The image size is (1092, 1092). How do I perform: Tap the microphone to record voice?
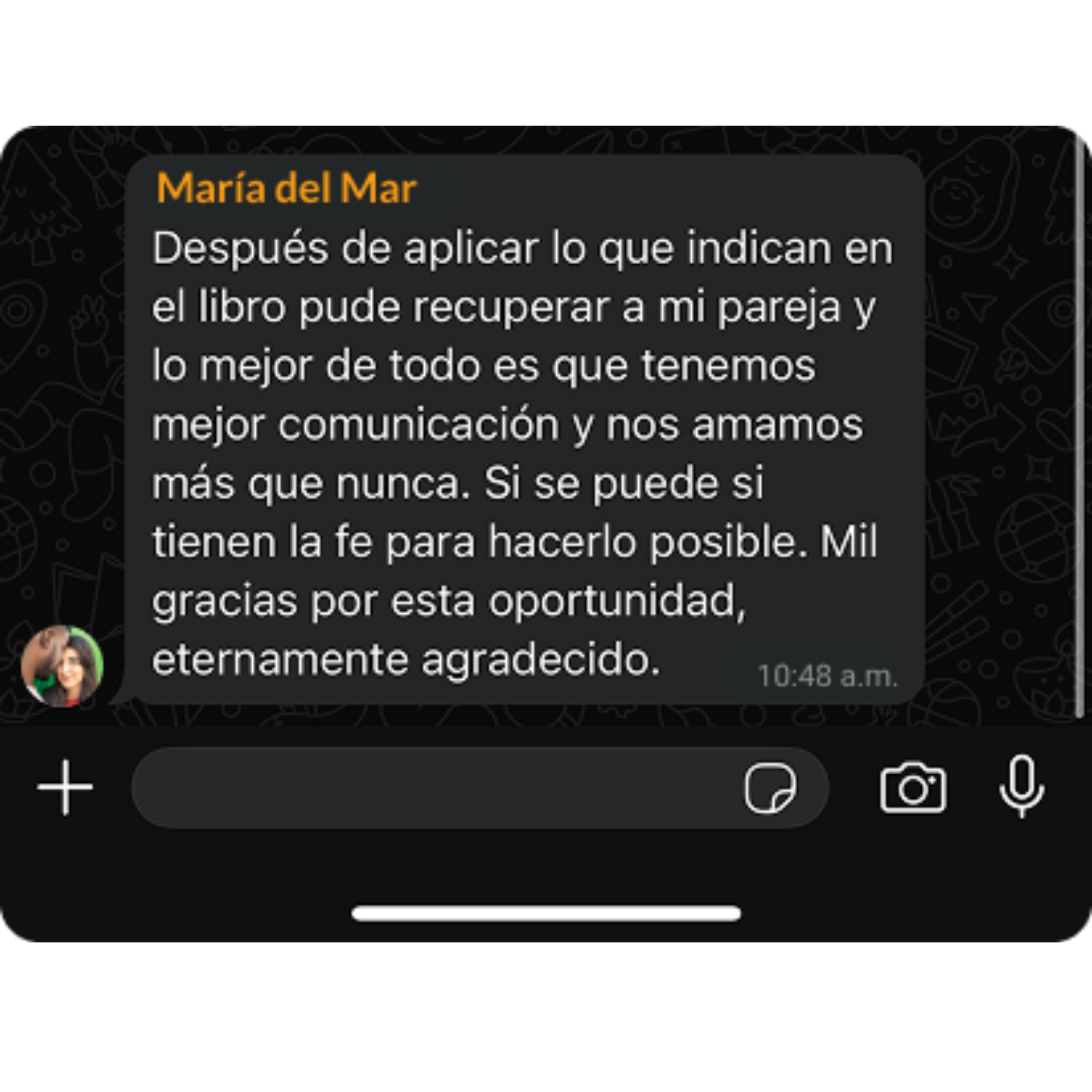point(1022,786)
